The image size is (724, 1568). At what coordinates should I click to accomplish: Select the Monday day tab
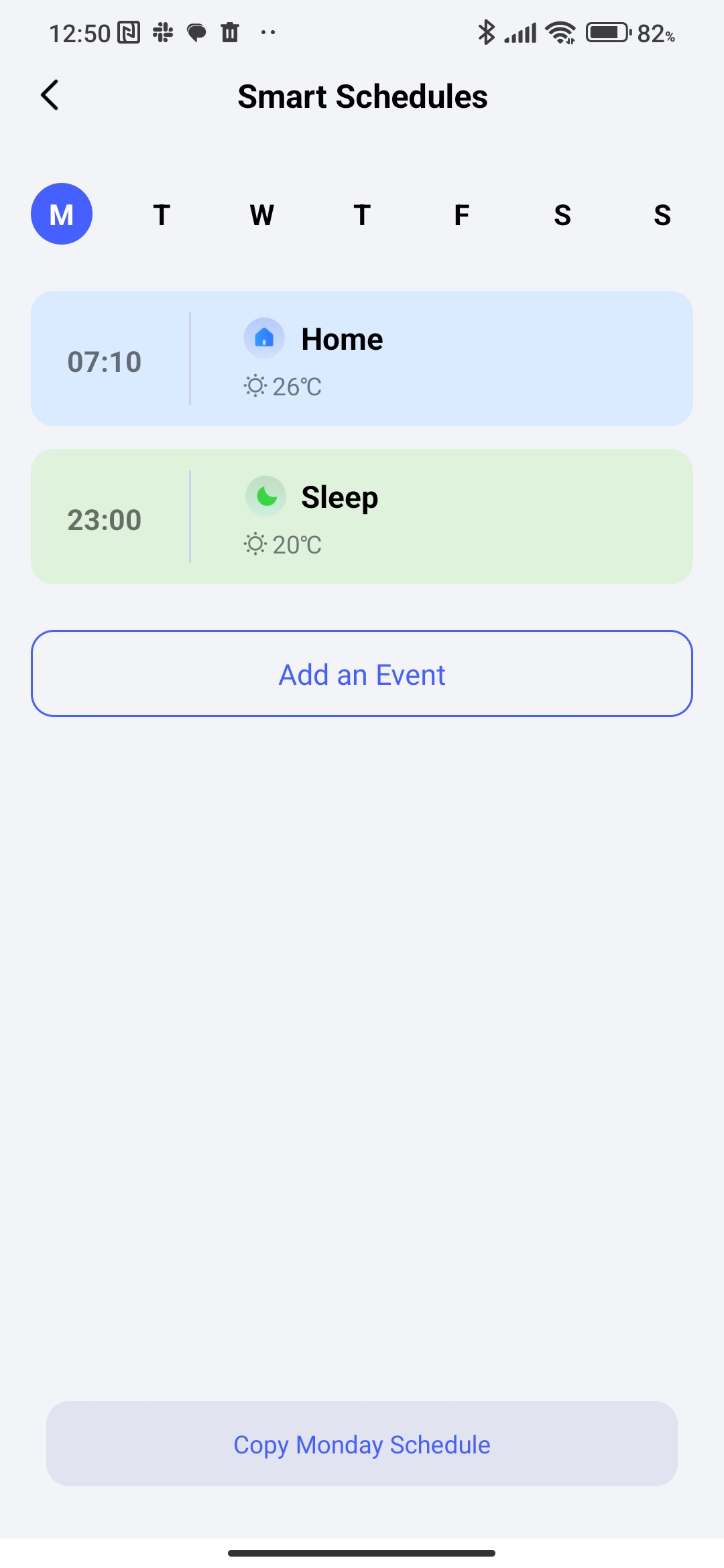tap(62, 214)
